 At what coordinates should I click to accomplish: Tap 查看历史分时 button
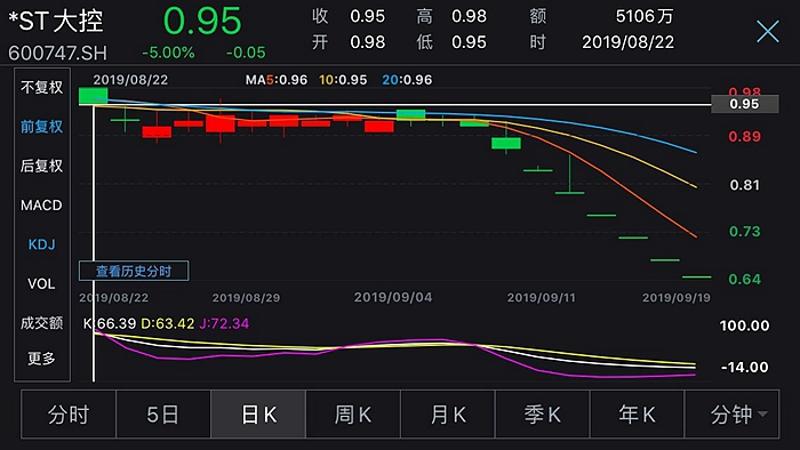(133, 271)
